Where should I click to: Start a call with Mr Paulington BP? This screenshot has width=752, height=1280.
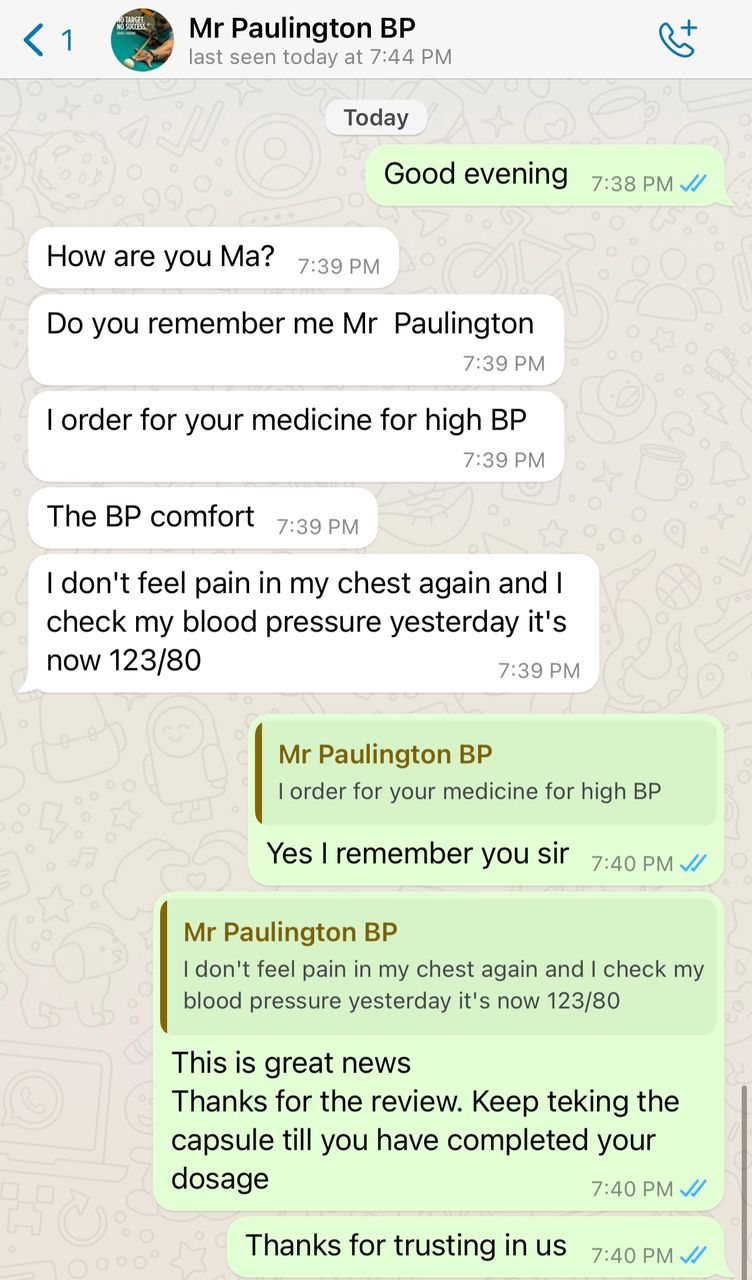point(677,40)
